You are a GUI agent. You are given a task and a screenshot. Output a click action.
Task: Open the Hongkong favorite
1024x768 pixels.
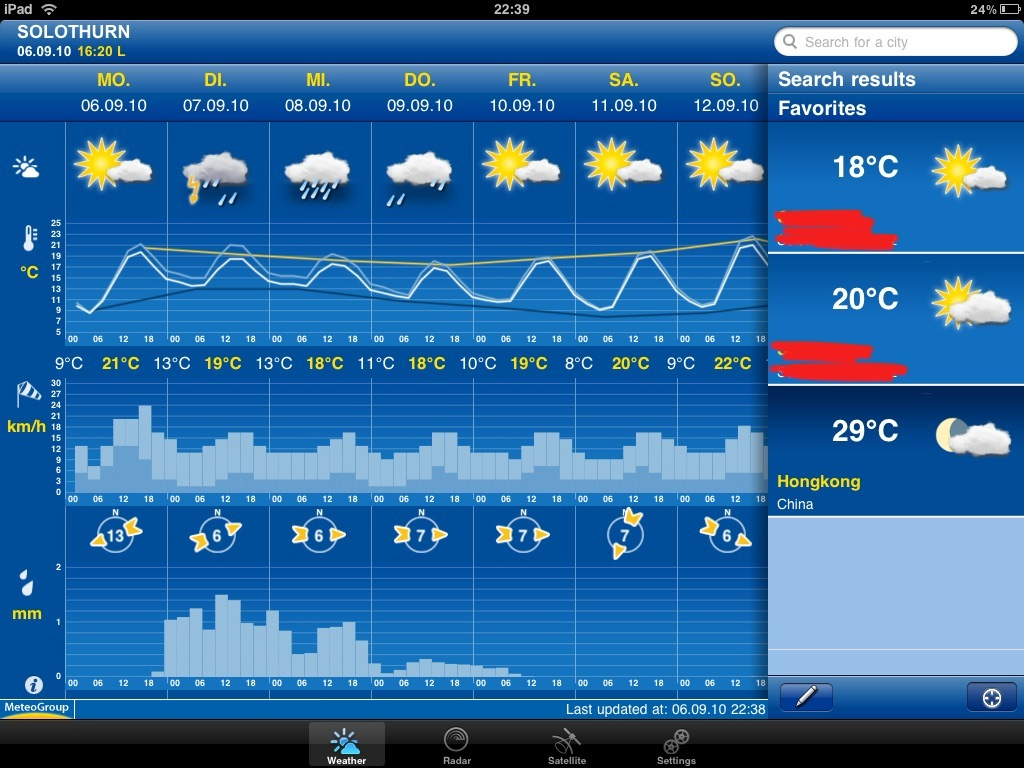[895, 451]
